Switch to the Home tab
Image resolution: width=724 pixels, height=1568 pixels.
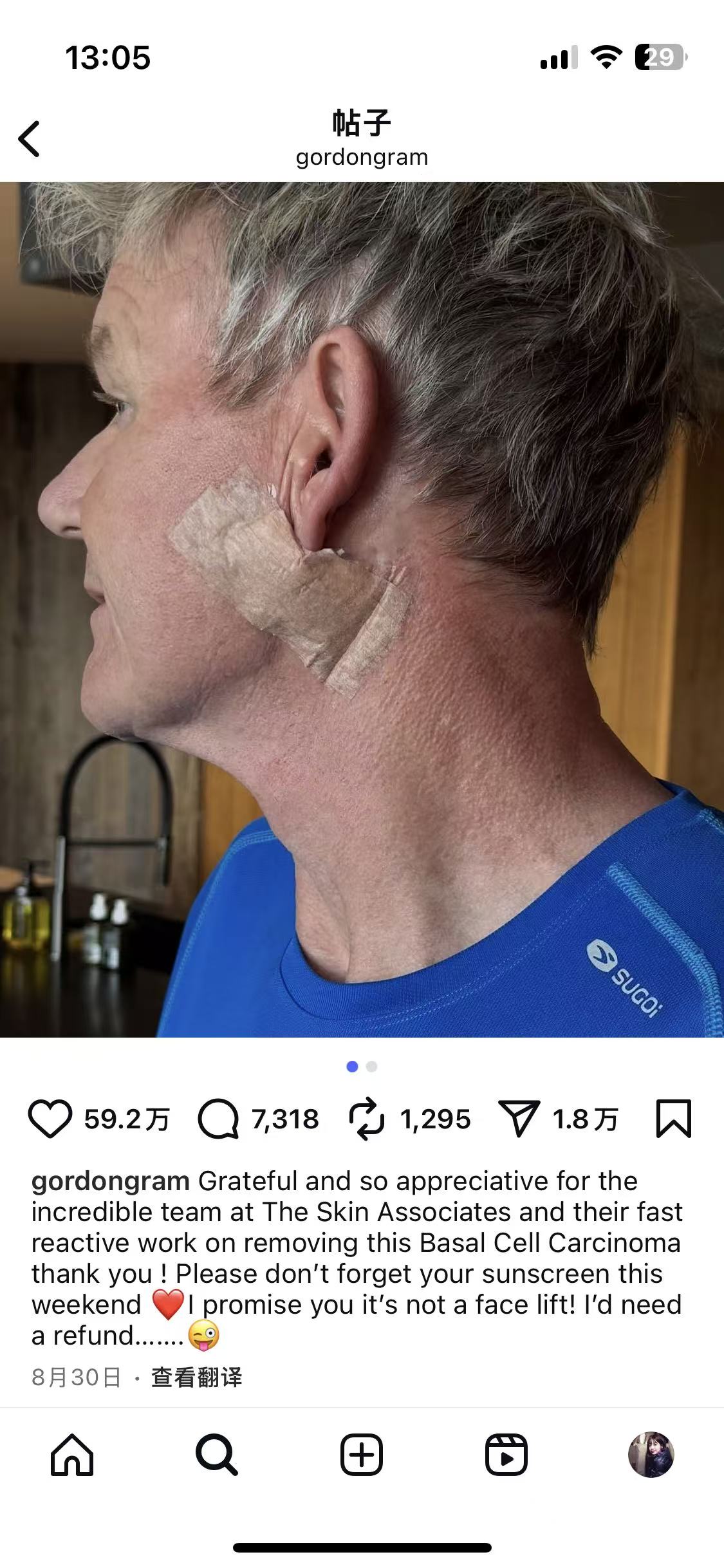coord(72,1455)
